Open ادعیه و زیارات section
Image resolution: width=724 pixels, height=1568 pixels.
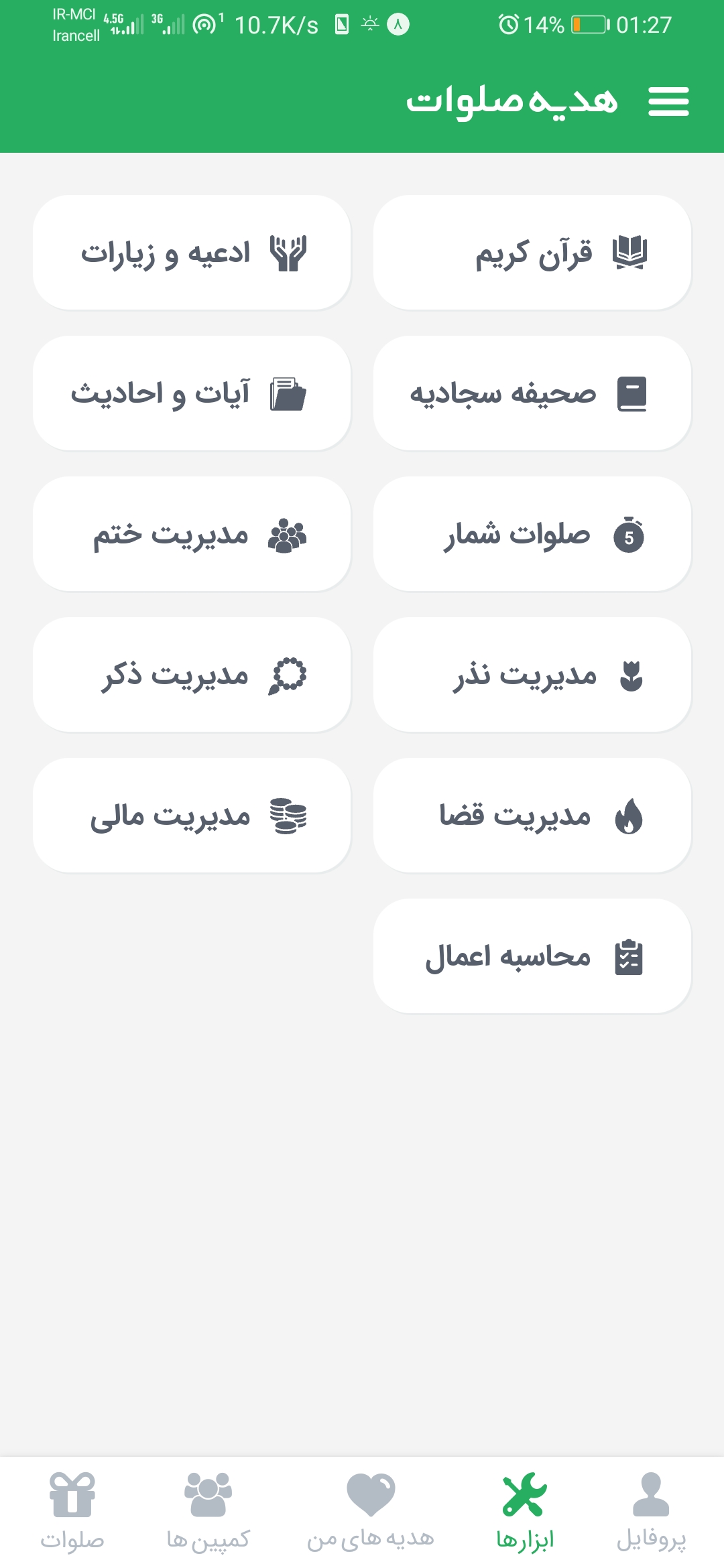click(x=192, y=253)
